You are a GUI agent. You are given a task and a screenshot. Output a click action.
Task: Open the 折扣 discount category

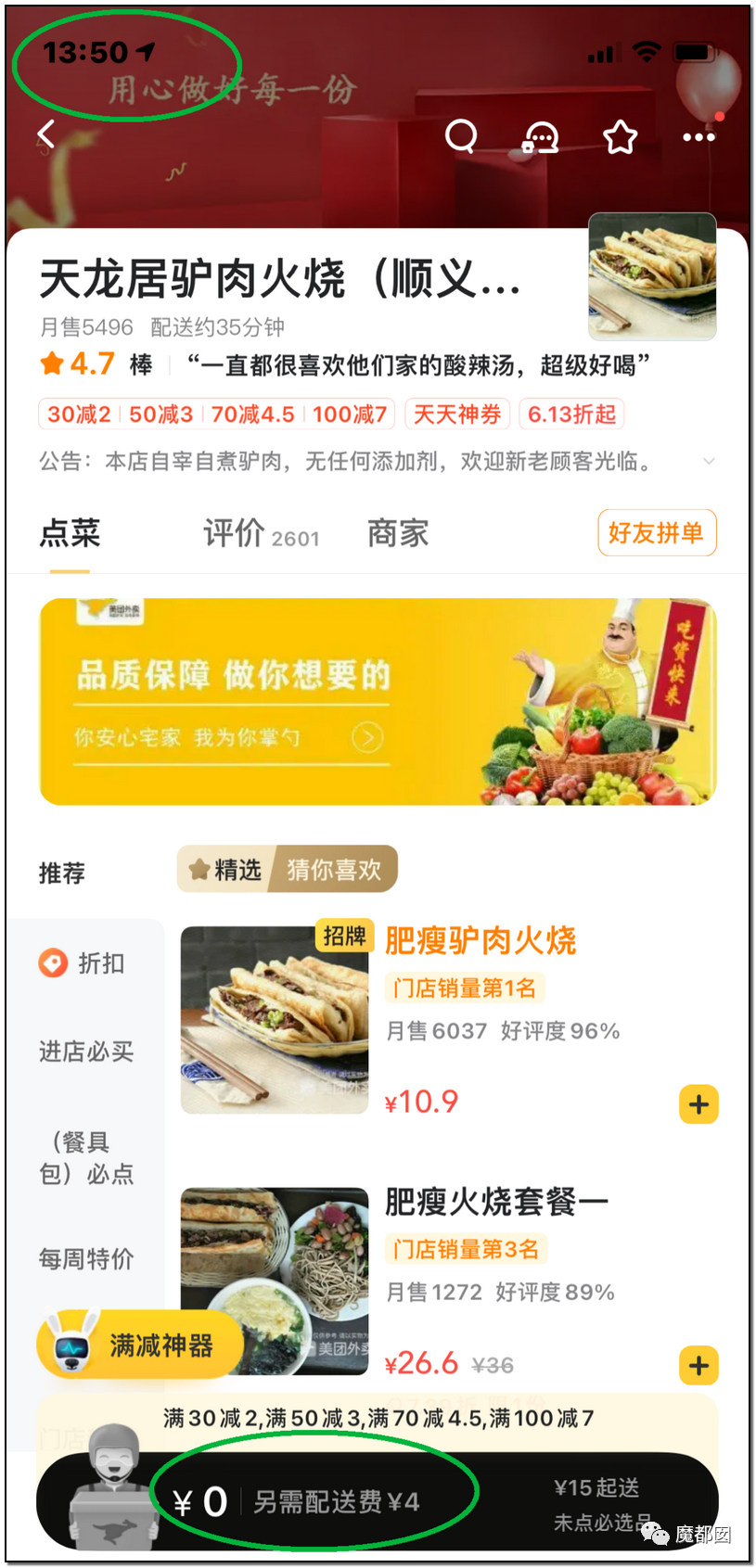(x=85, y=963)
